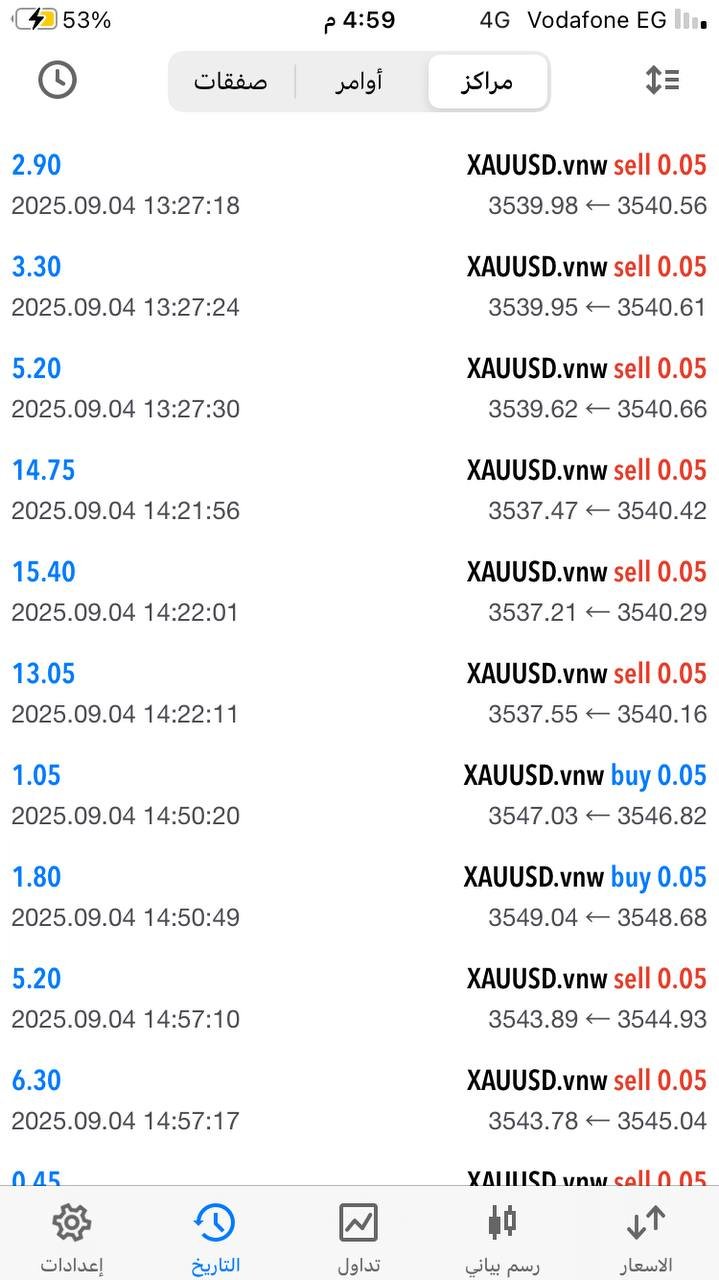Go to the التاريخ tab
The height and width of the screenshot is (1280, 719).
point(215,1238)
